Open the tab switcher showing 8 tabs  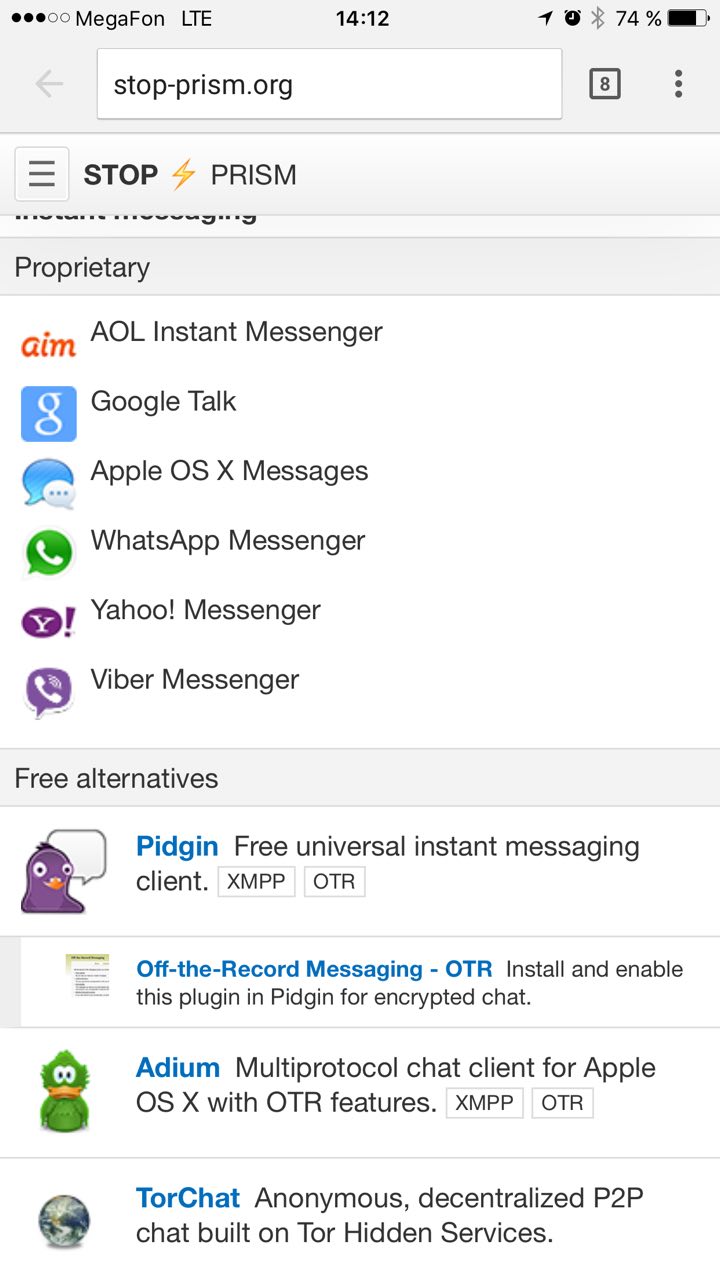[604, 84]
